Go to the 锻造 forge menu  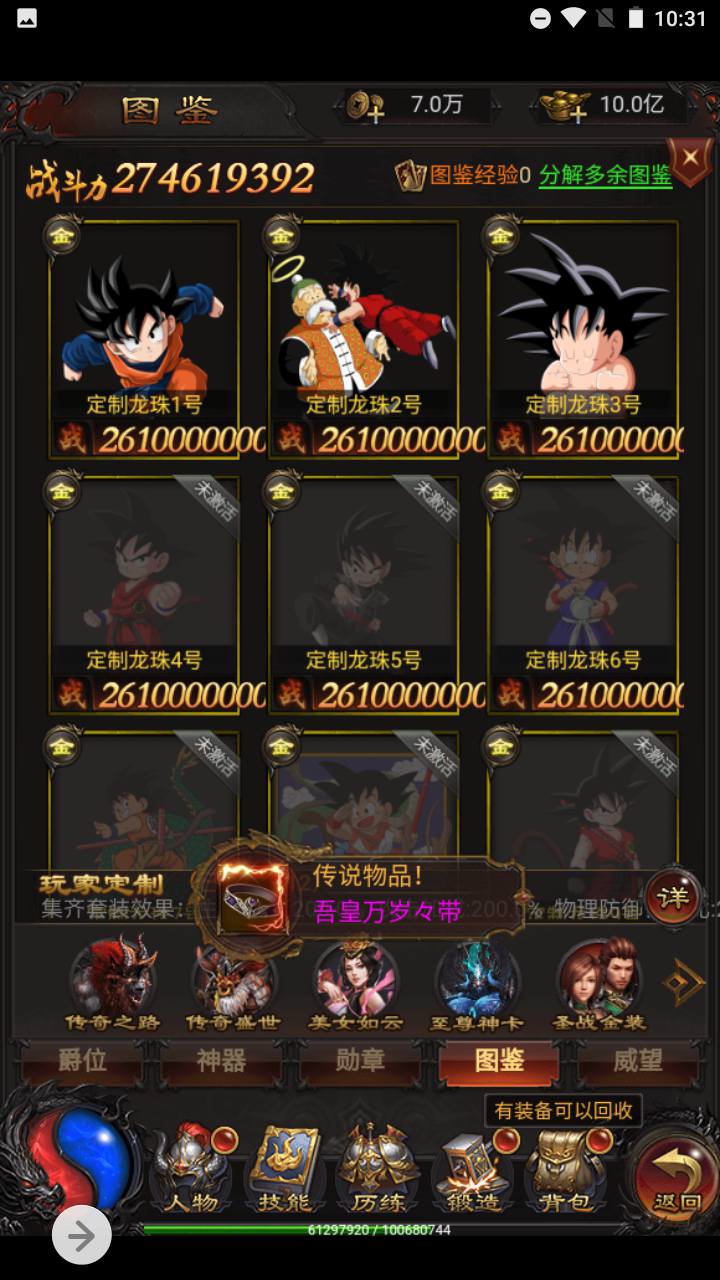473,1172
